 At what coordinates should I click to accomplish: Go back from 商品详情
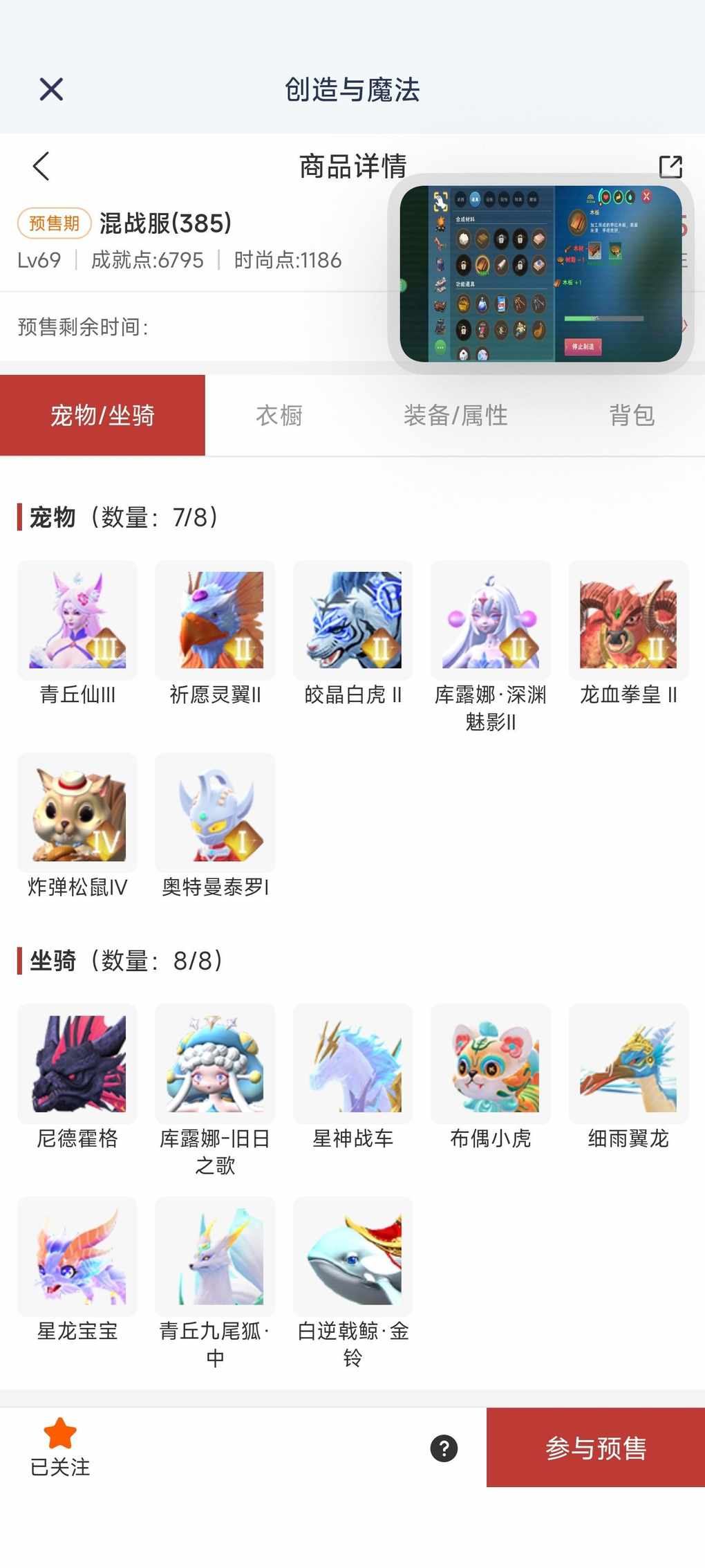(41, 166)
